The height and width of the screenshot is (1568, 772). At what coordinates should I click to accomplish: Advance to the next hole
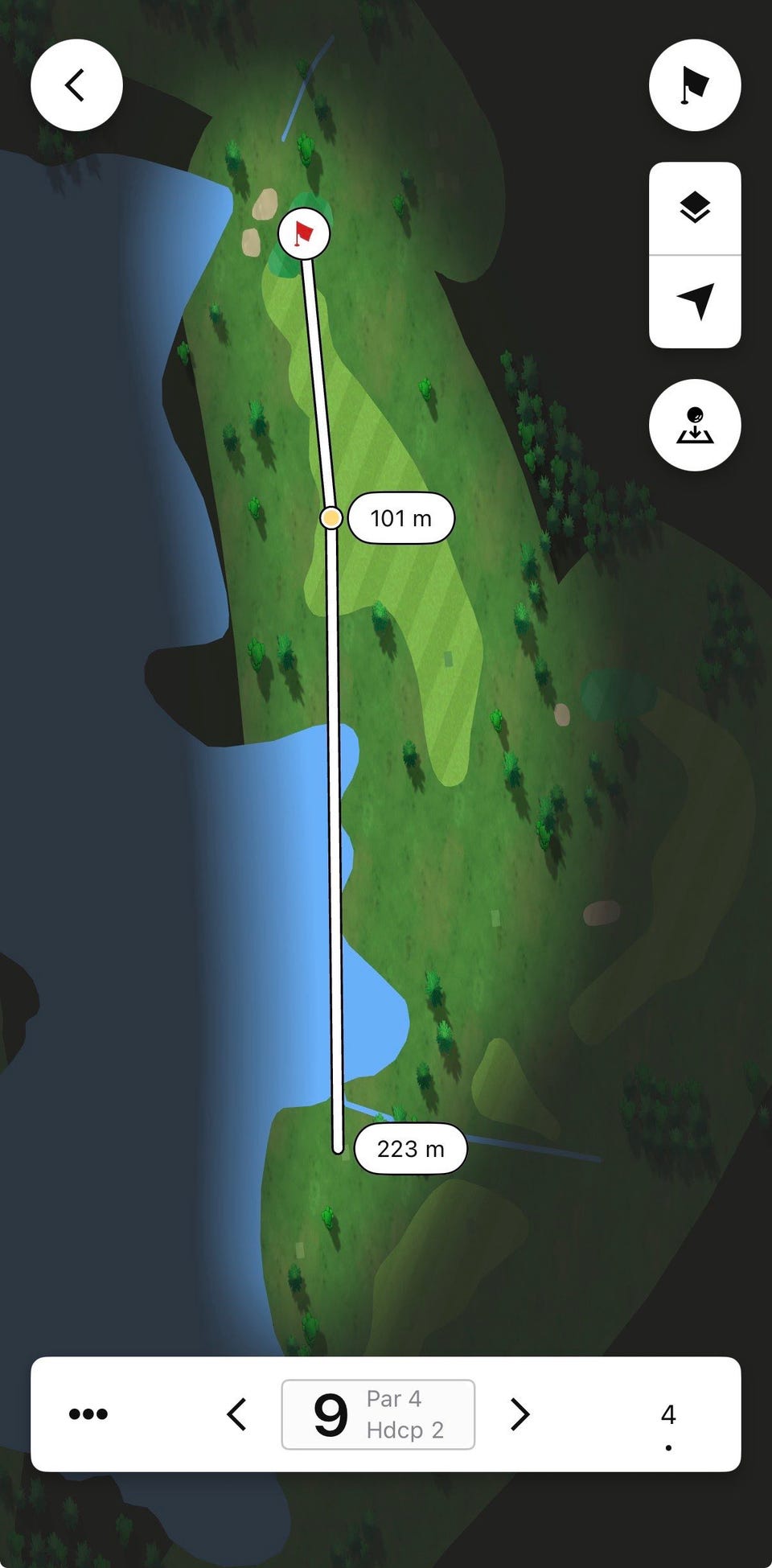(x=520, y=1414)
